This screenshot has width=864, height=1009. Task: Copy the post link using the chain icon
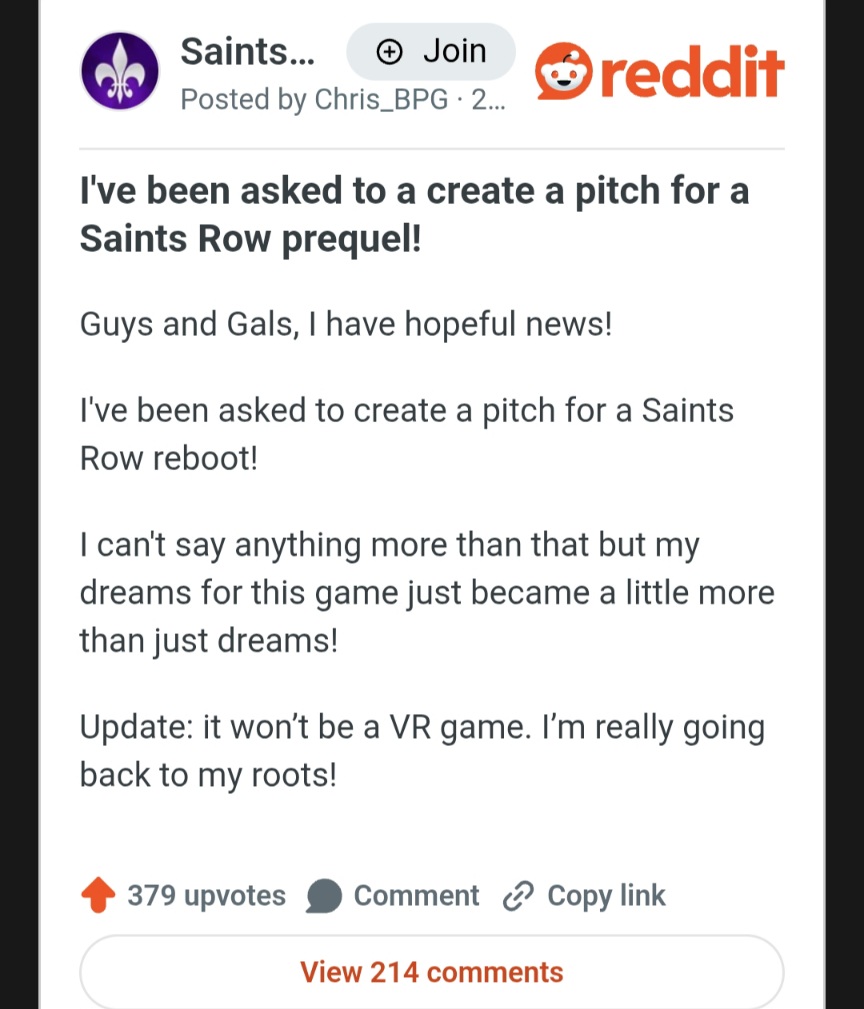pos(518,895)
